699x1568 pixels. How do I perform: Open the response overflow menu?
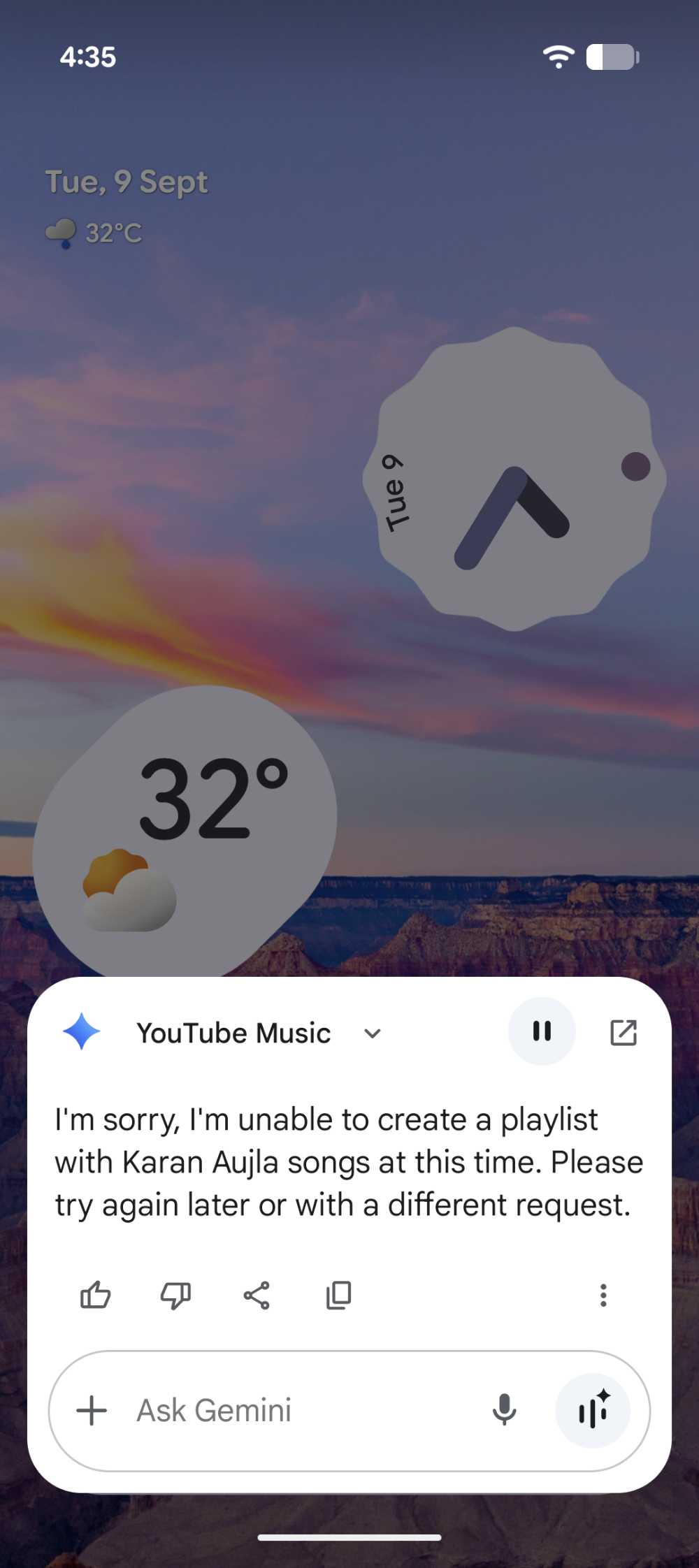[603, 1295]
